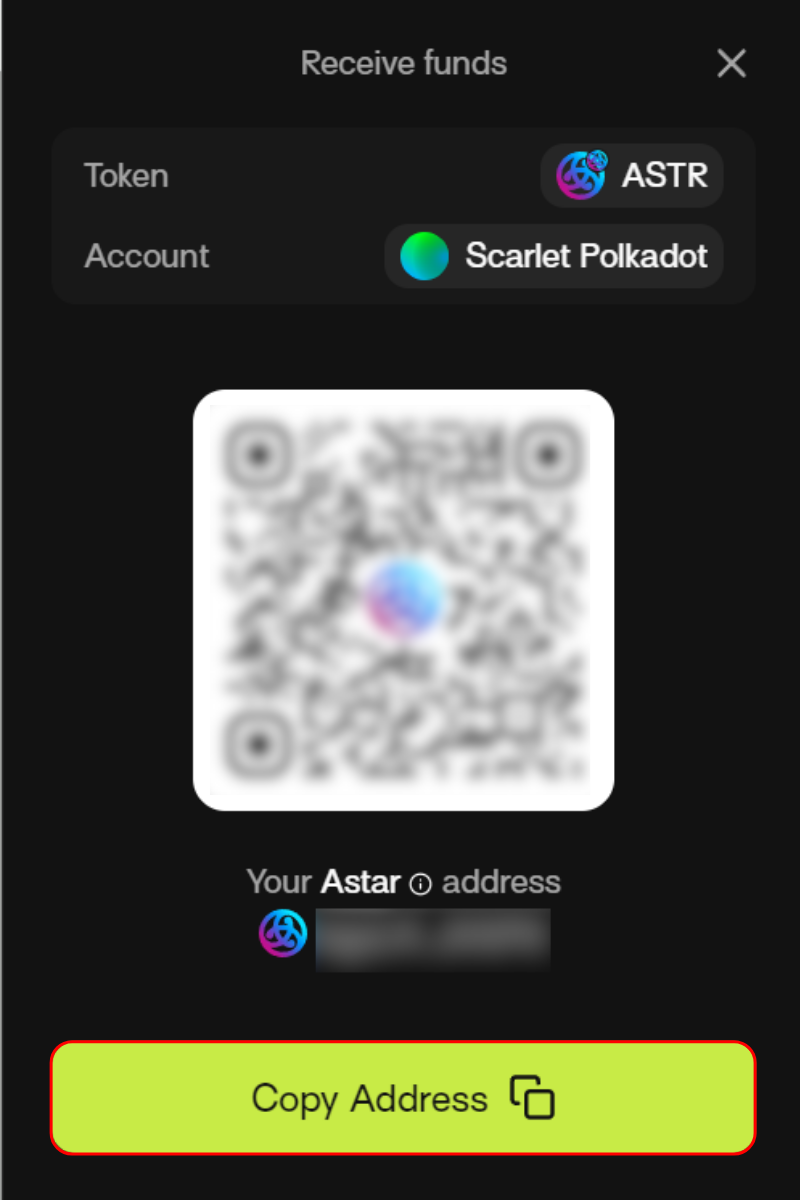Close the Receive funds dialog
The height and width of the screenshot is (1200, 800).
click(x=732, y=64)
